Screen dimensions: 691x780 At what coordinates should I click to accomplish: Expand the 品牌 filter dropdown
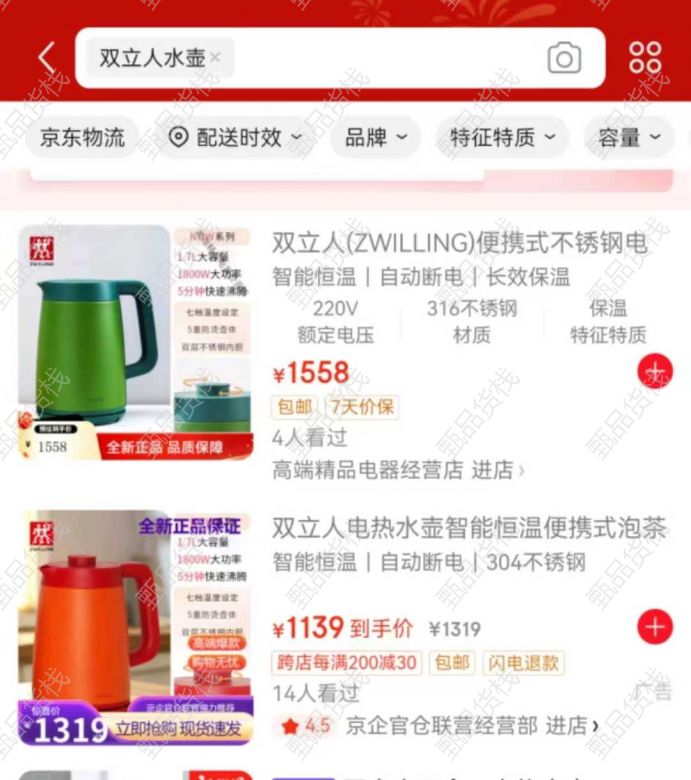[x=376, y=138]
